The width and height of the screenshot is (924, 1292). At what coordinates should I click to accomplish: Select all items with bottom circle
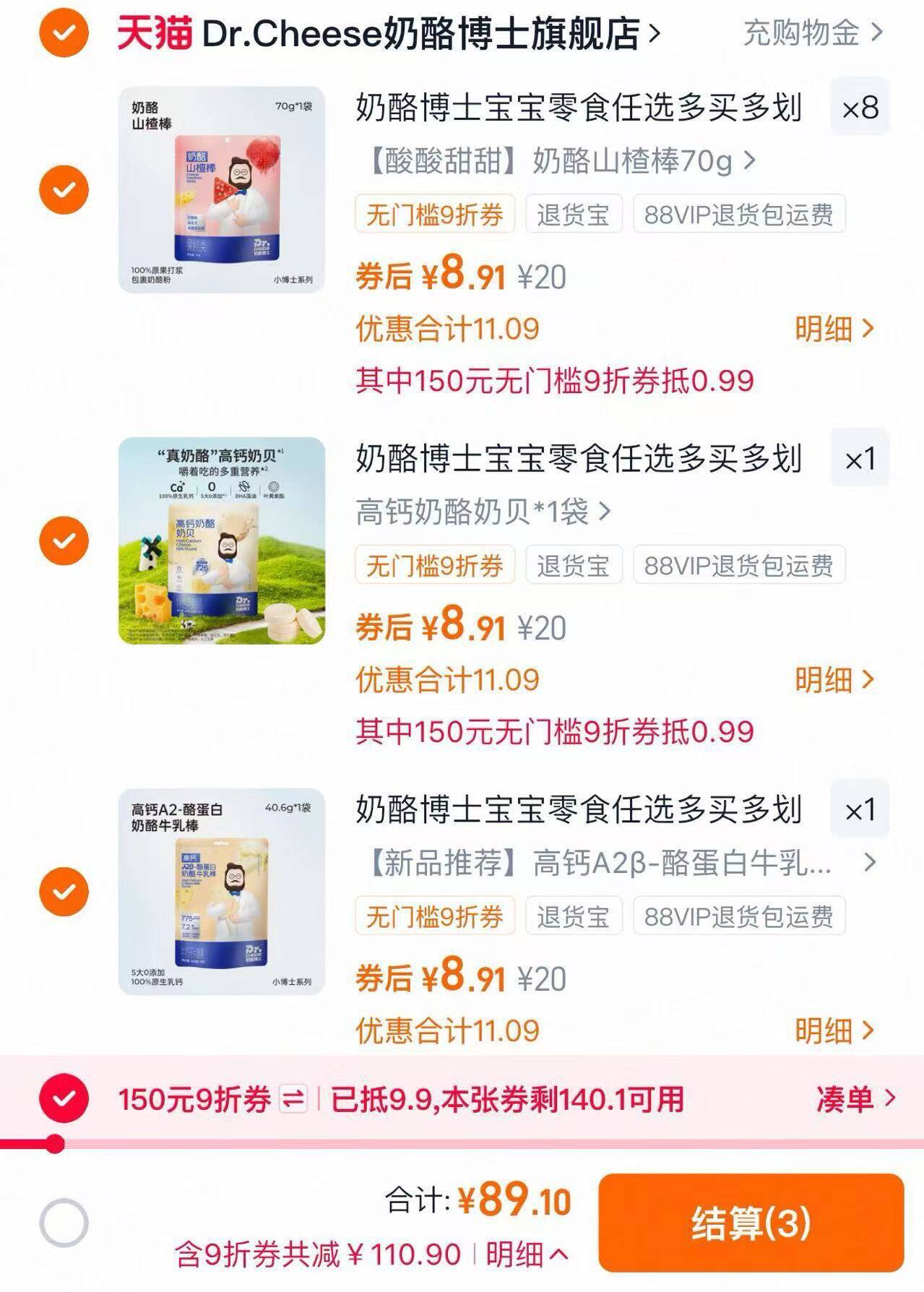[64, 1223]
